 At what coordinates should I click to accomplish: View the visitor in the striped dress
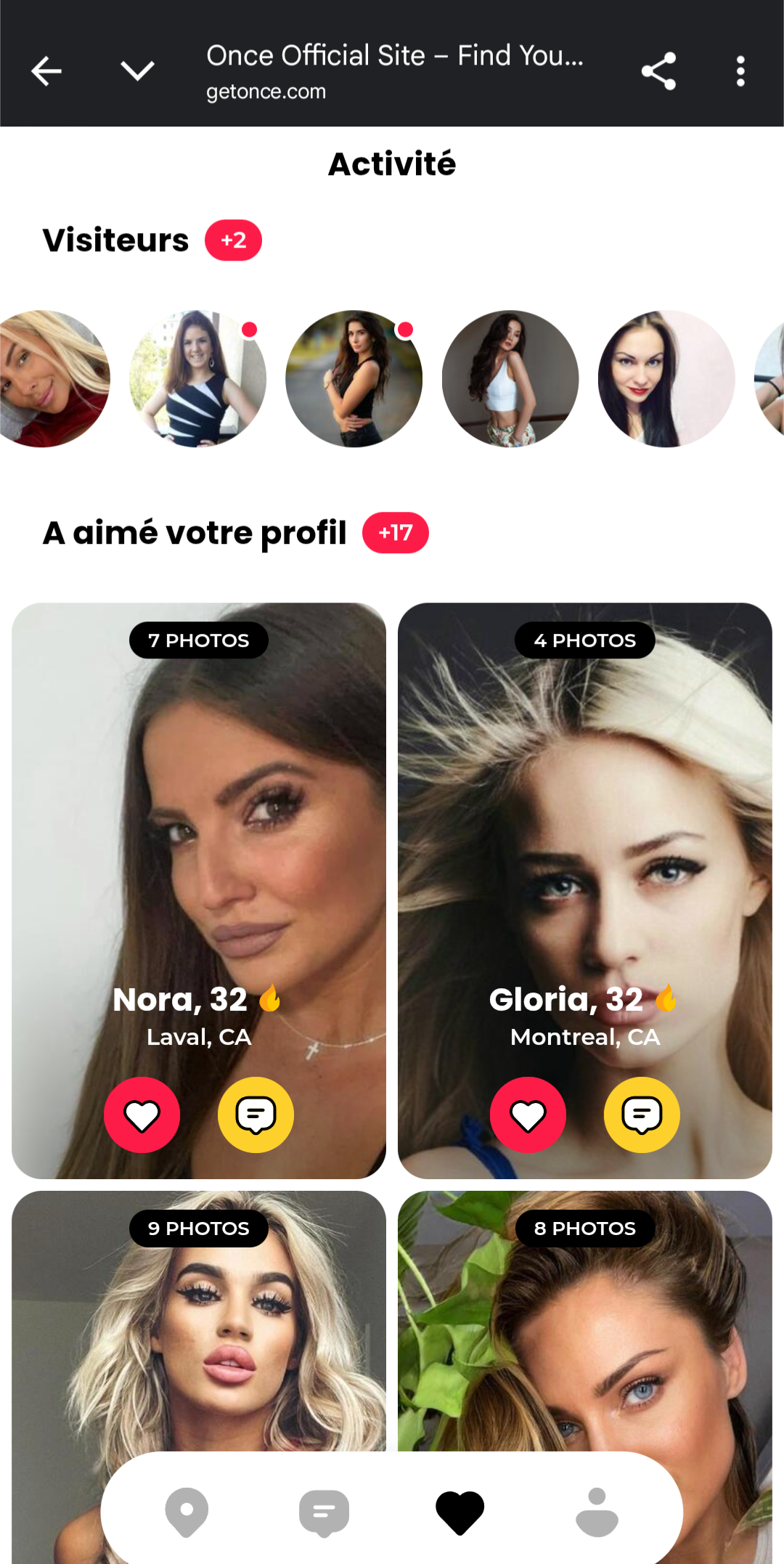pos(197,379)
